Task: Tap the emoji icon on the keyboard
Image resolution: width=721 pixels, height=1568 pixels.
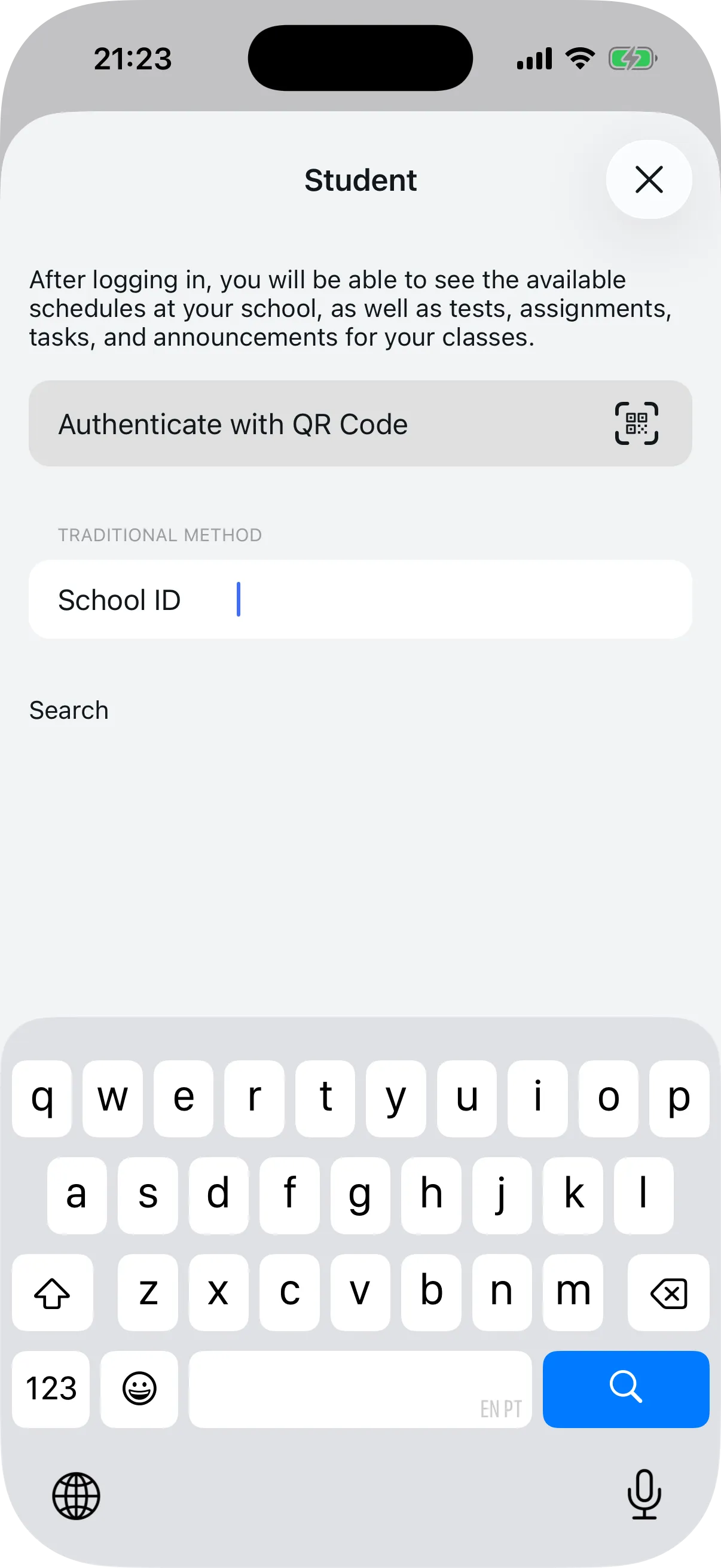Action: pos(139,1389)
